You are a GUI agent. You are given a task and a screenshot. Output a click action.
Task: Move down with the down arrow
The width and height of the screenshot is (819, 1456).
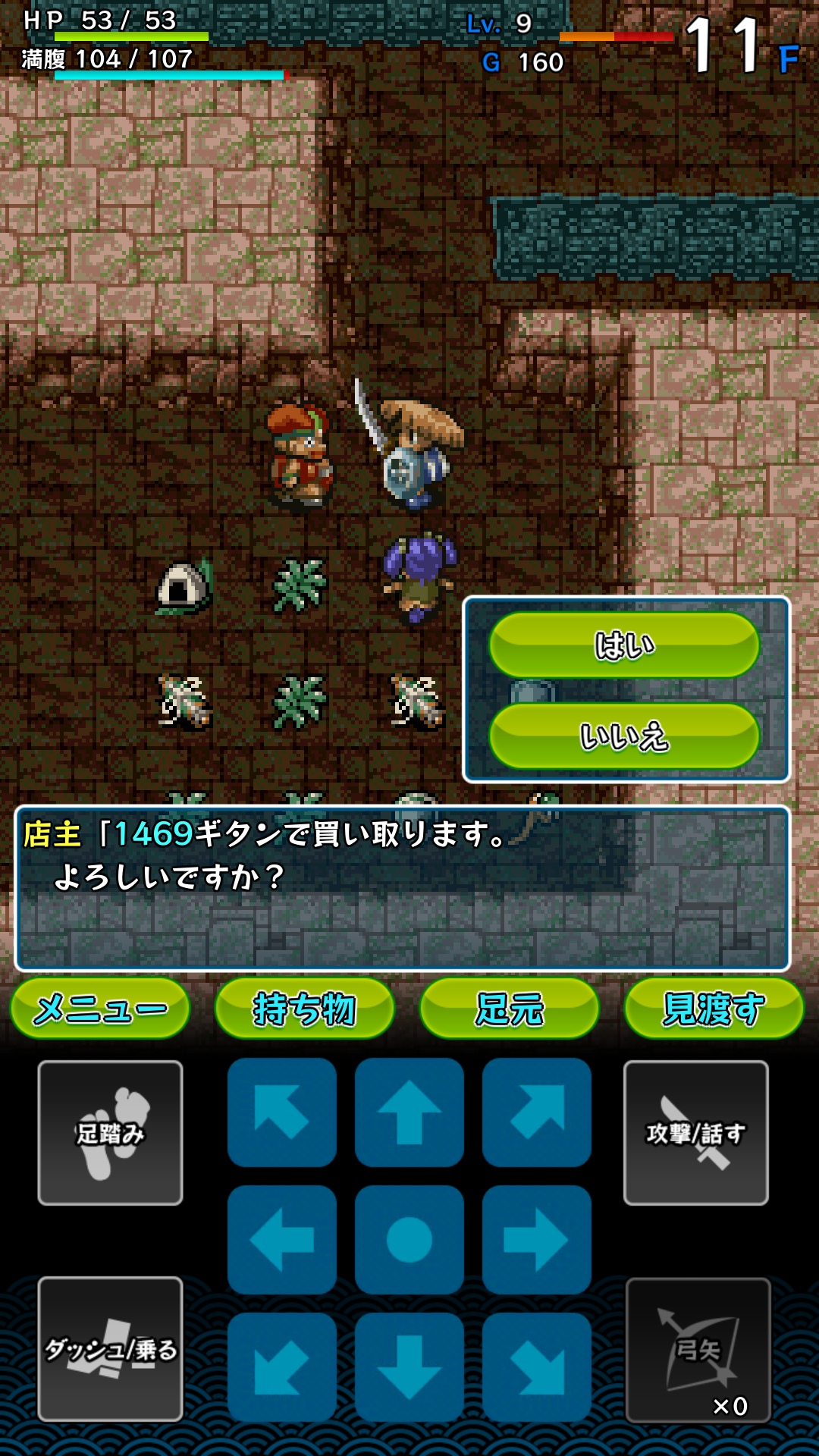coord(409,1367)
